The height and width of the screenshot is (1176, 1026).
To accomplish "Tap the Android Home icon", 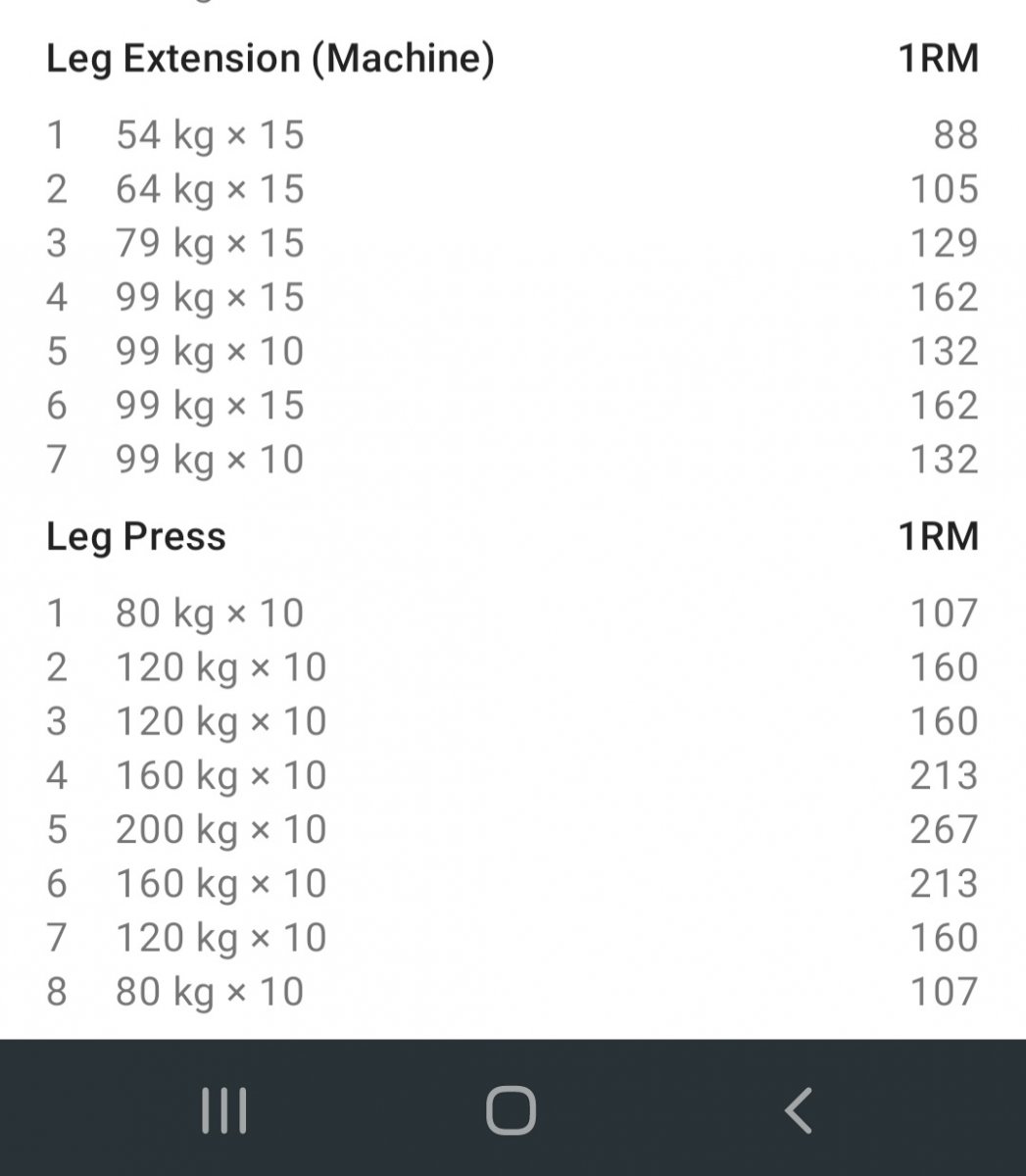I will point(513,1109).
